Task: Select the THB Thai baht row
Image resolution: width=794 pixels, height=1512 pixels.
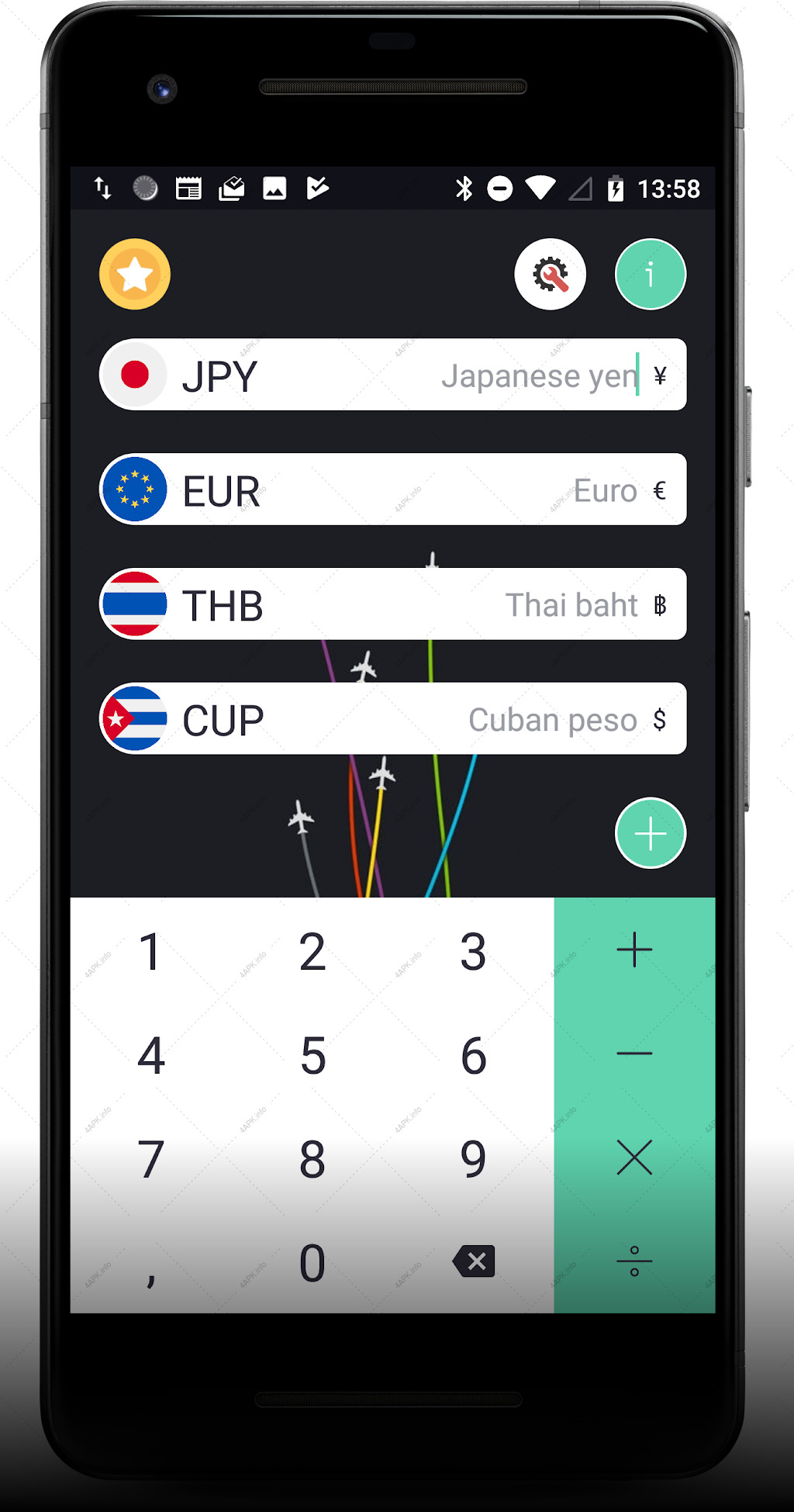Action: 393,604
